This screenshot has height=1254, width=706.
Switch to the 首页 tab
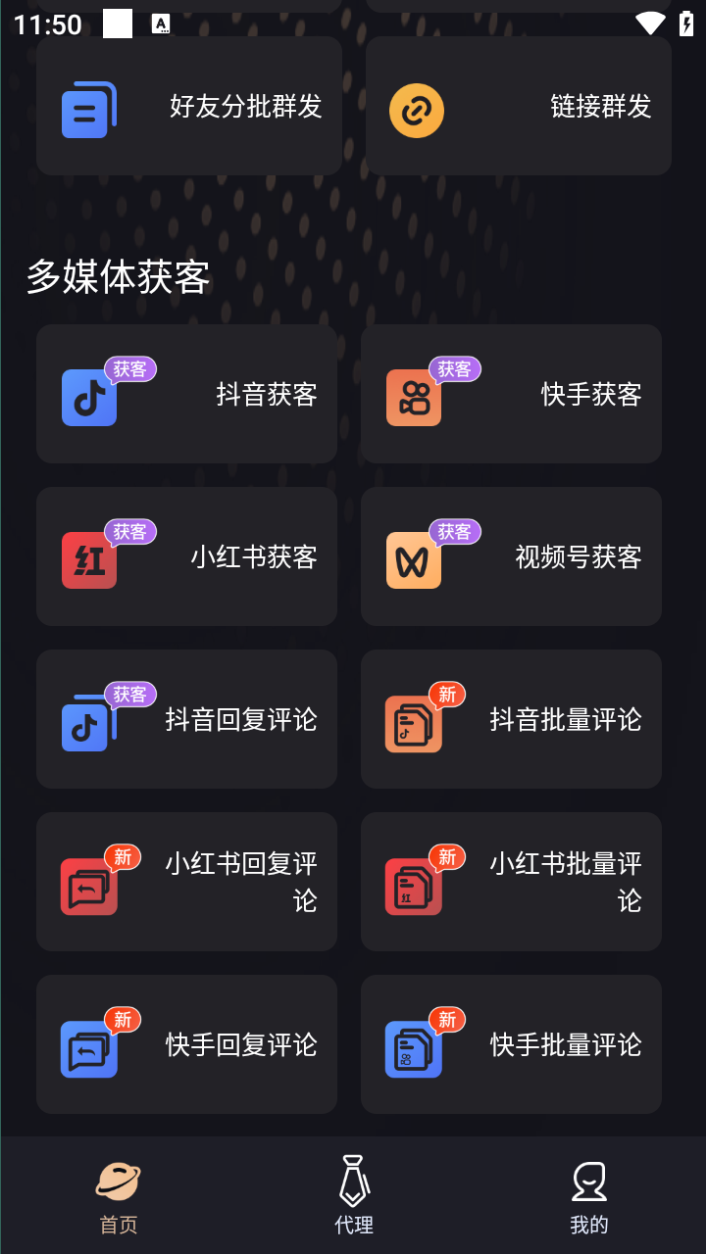pos(118,1197)
